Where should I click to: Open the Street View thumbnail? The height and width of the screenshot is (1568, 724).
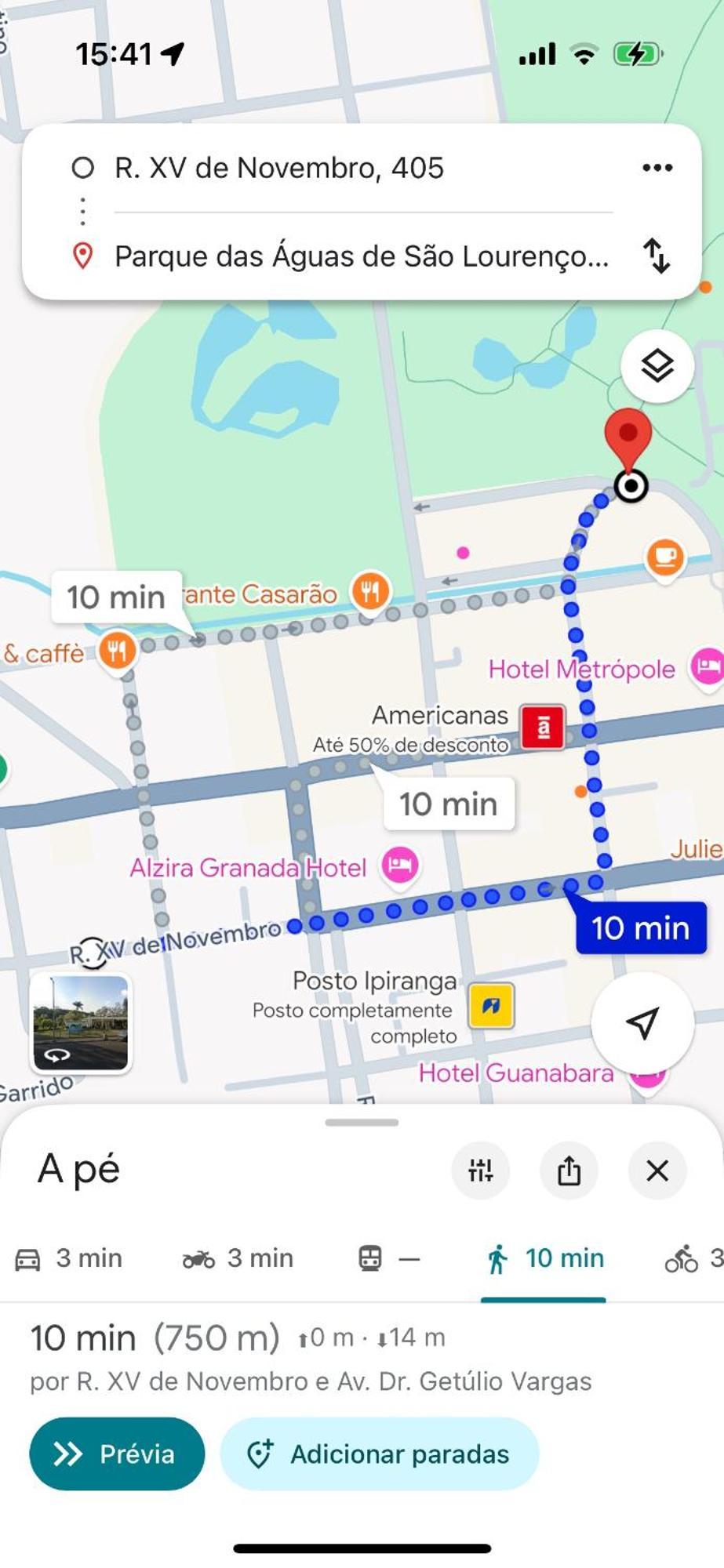pos(81,1023)
